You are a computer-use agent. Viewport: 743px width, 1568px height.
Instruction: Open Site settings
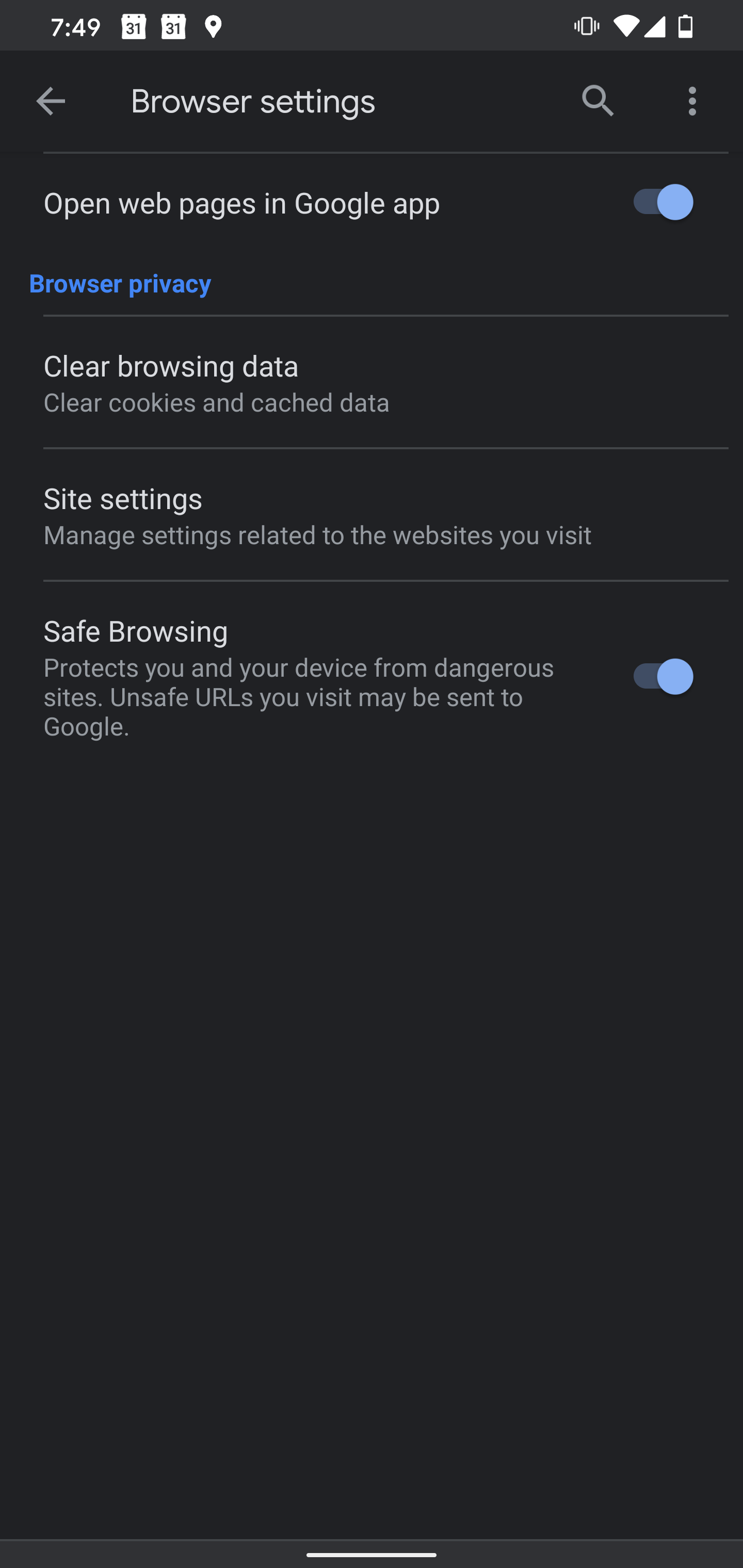click(372, 516)
